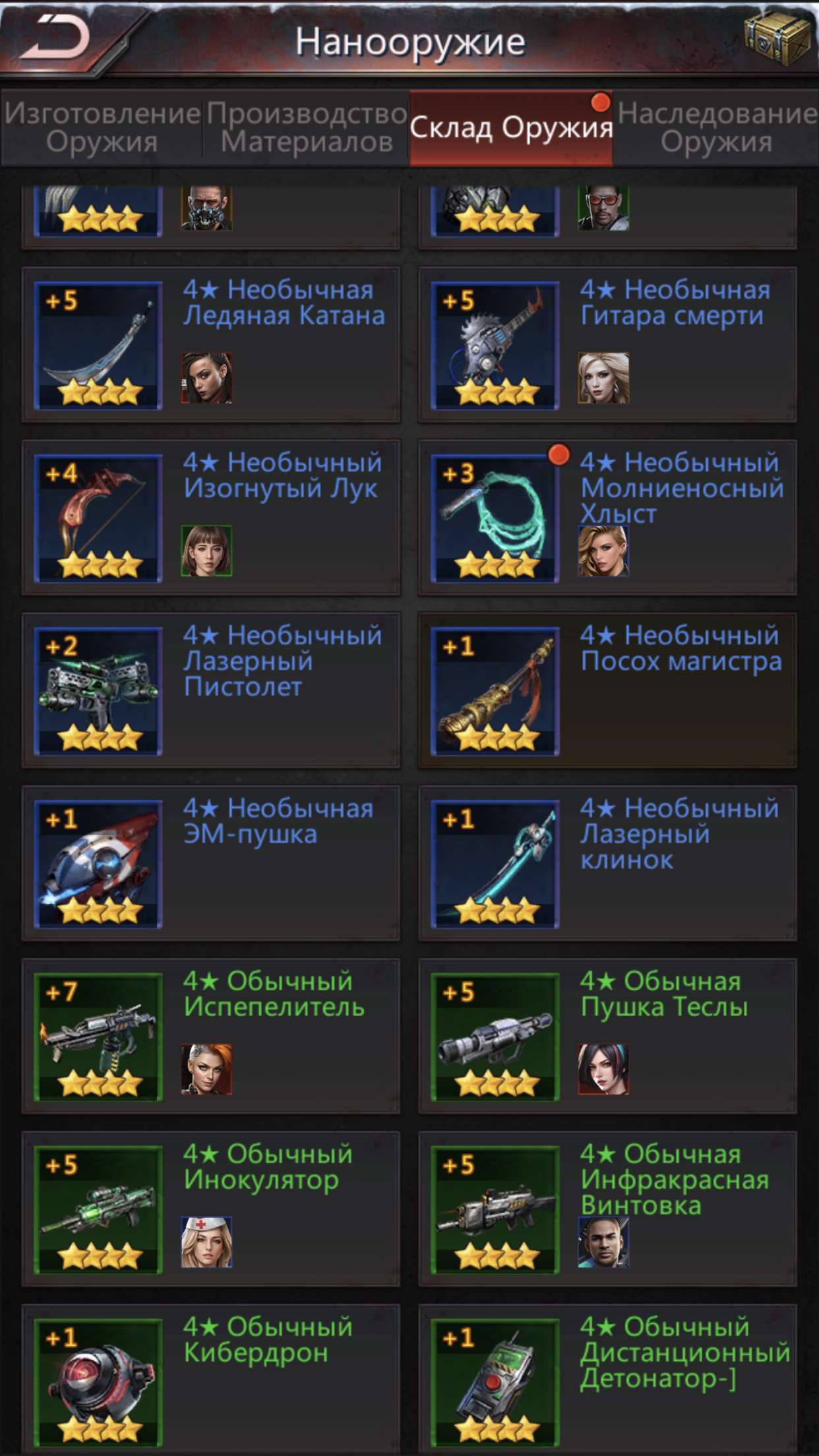Select the Склад Оружия tab
819x1456 pixels.
coord(511,127)
